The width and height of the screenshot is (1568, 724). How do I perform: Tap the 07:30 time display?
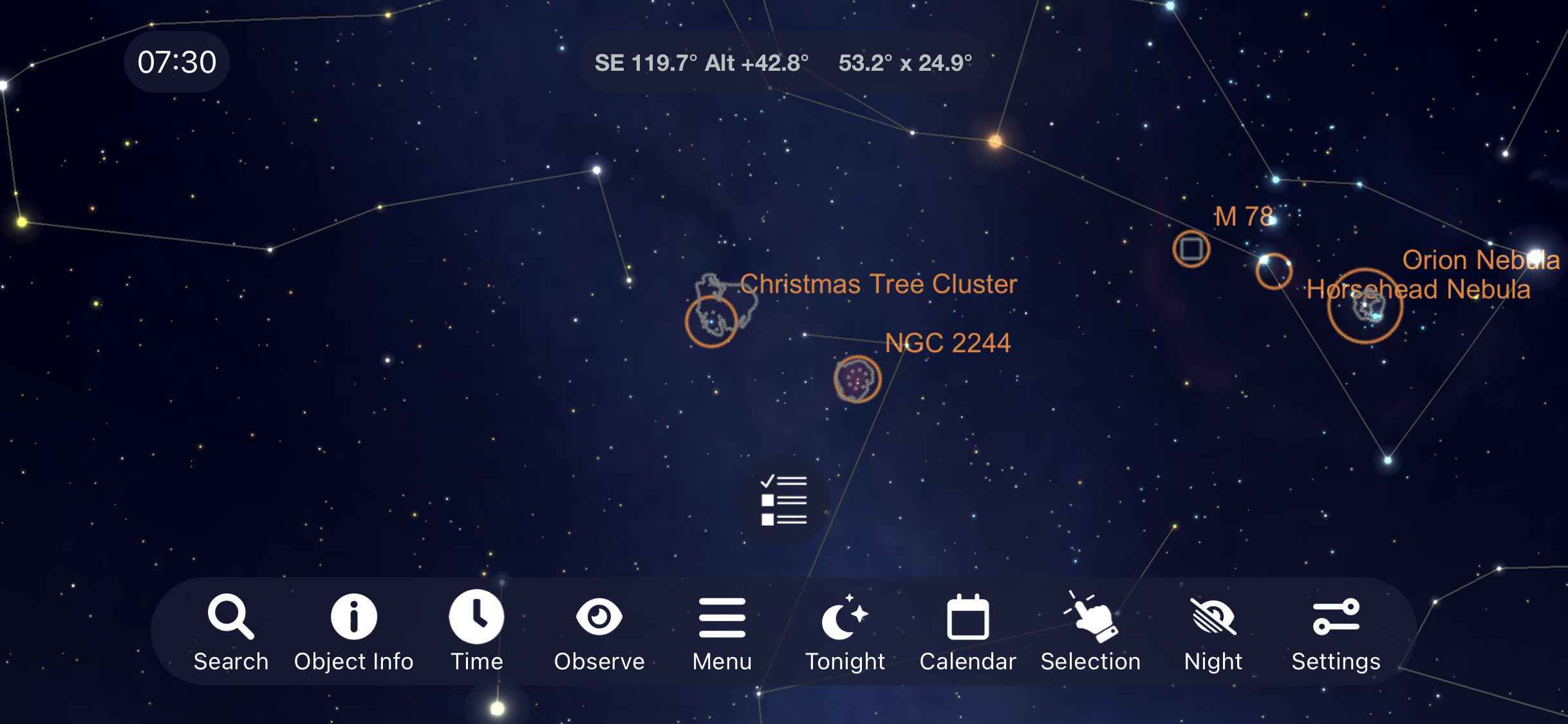coord(177,62)
